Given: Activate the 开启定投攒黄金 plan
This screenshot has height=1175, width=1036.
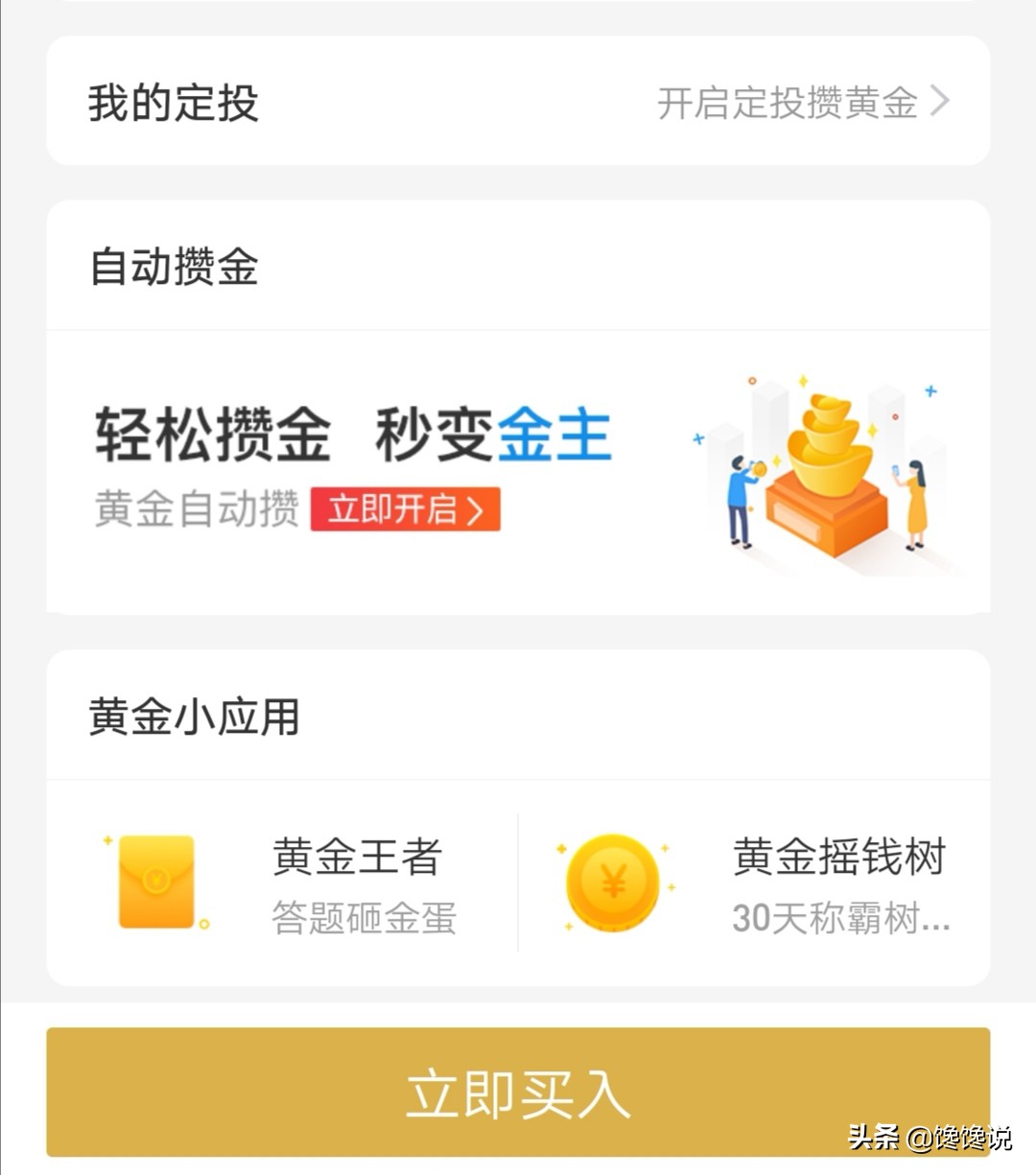Looking at the screenshot, I should point(787,99).
